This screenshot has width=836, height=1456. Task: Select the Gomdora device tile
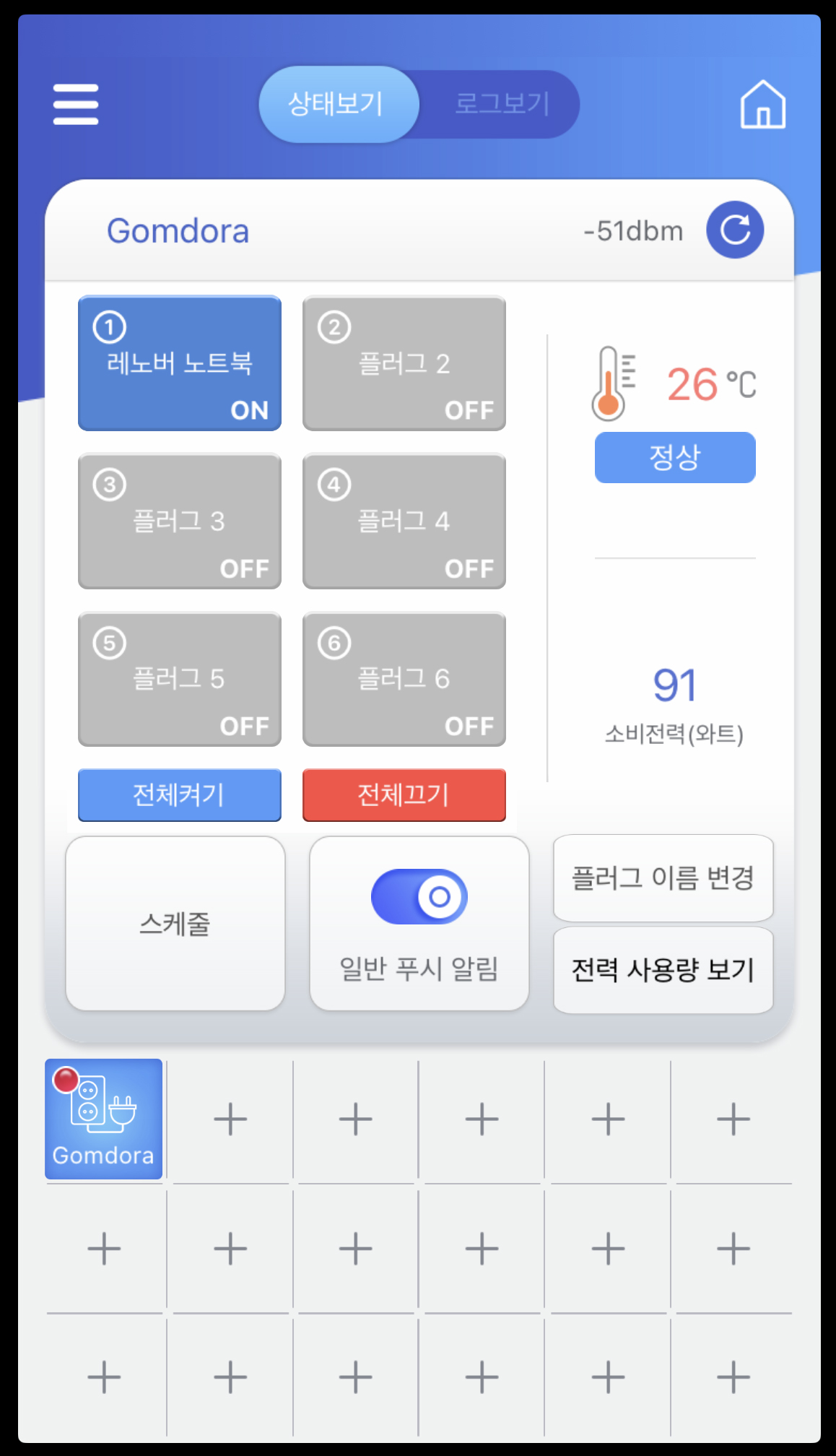[x=104, y=1119]
